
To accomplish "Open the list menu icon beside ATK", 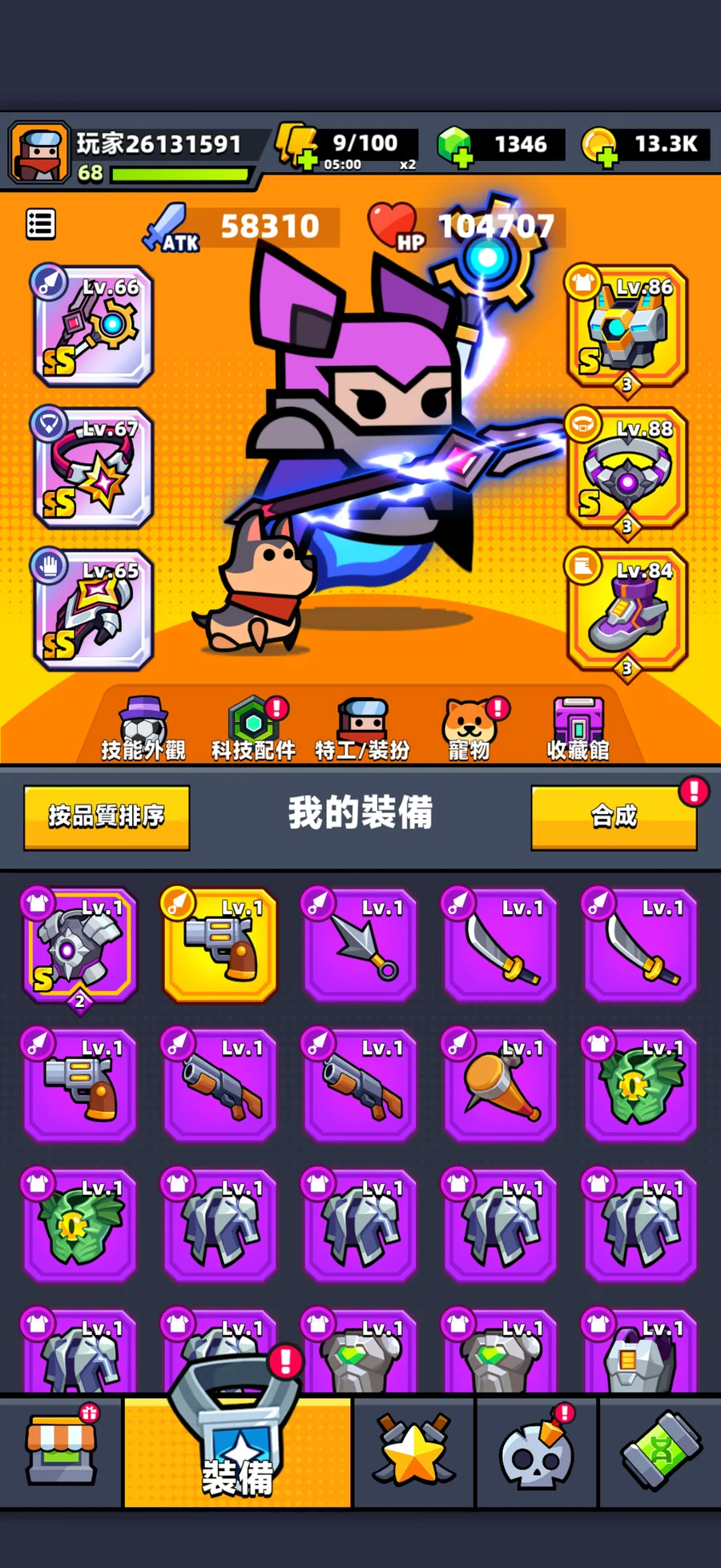I will [41, 224].
